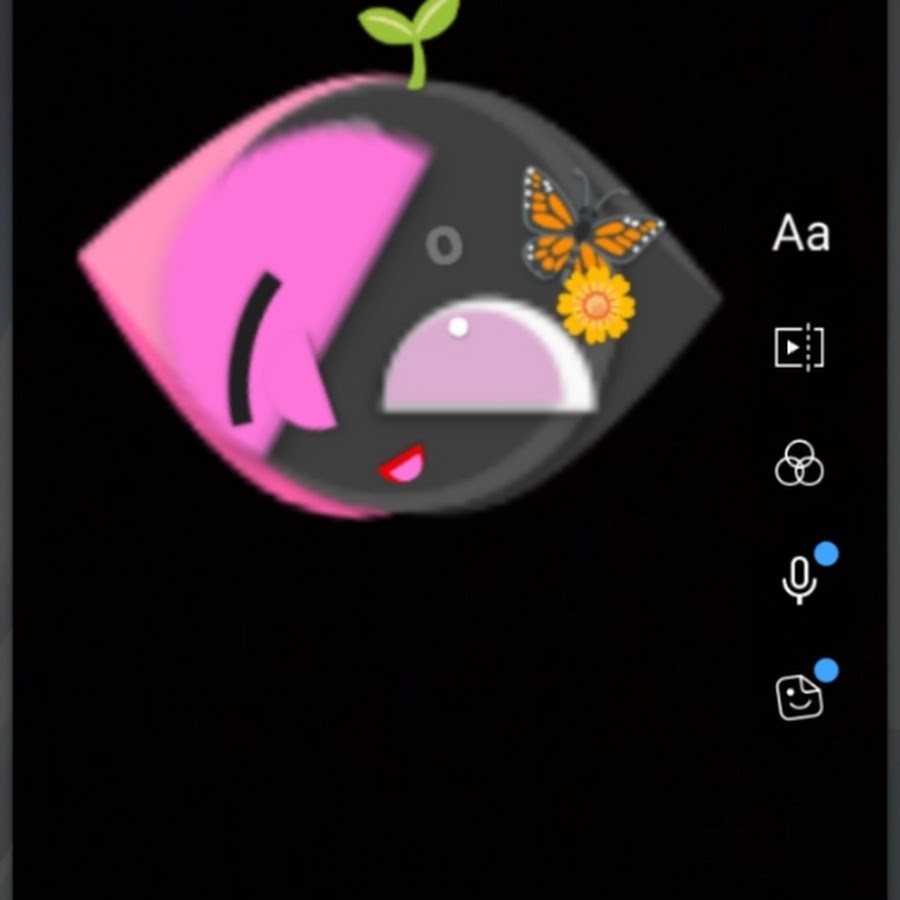Open the stickers panel
Screen dimensions: 900x900
799,697
